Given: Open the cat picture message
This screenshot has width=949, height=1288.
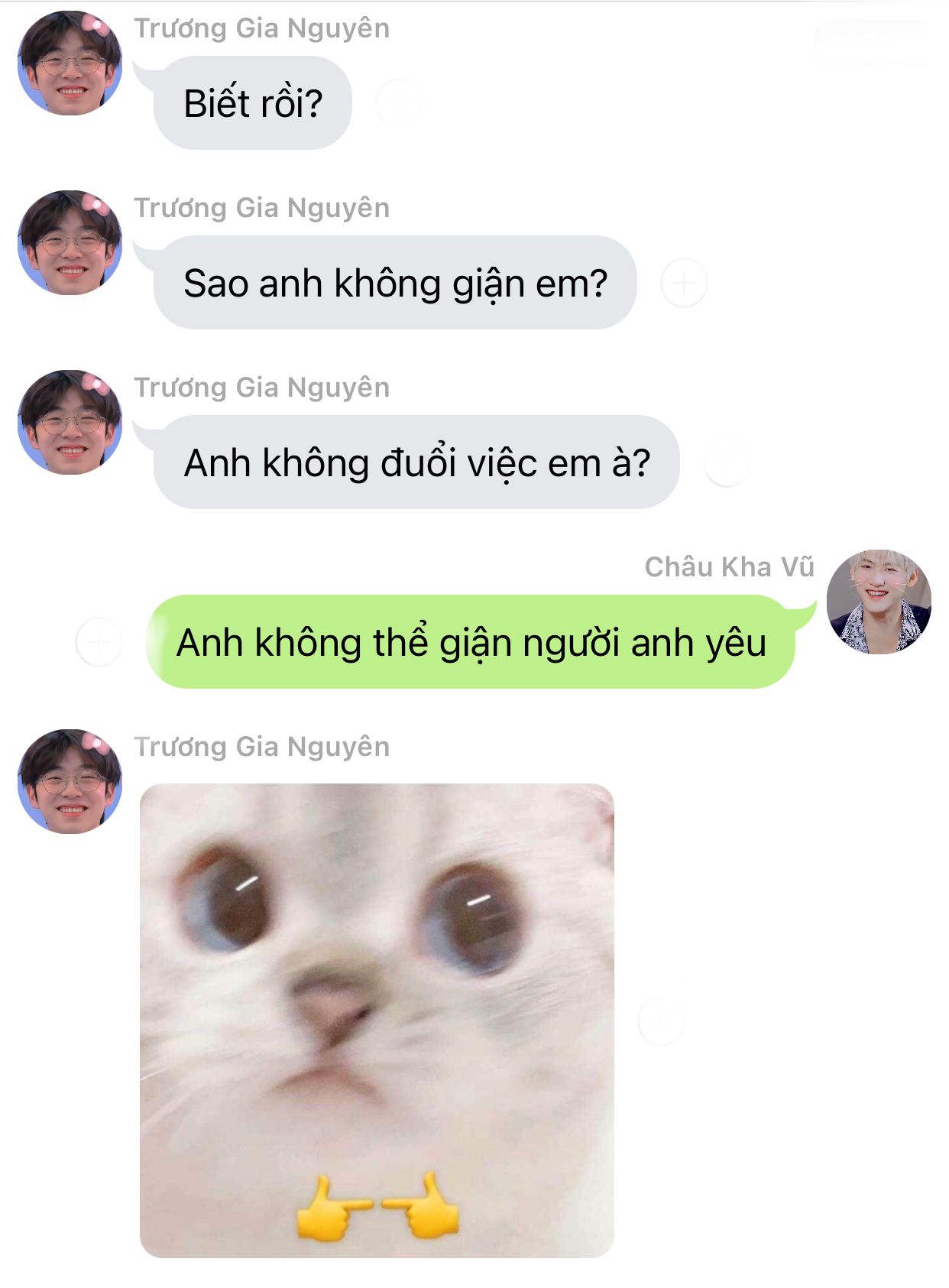Looking at the screenshot, I should tap(377, 1020).
